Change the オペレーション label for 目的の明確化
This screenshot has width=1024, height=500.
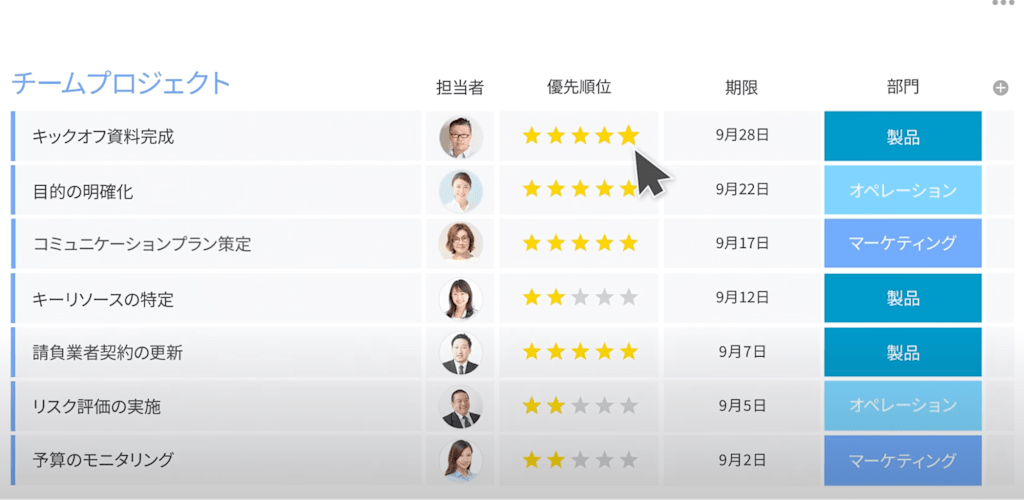(903, 191)
